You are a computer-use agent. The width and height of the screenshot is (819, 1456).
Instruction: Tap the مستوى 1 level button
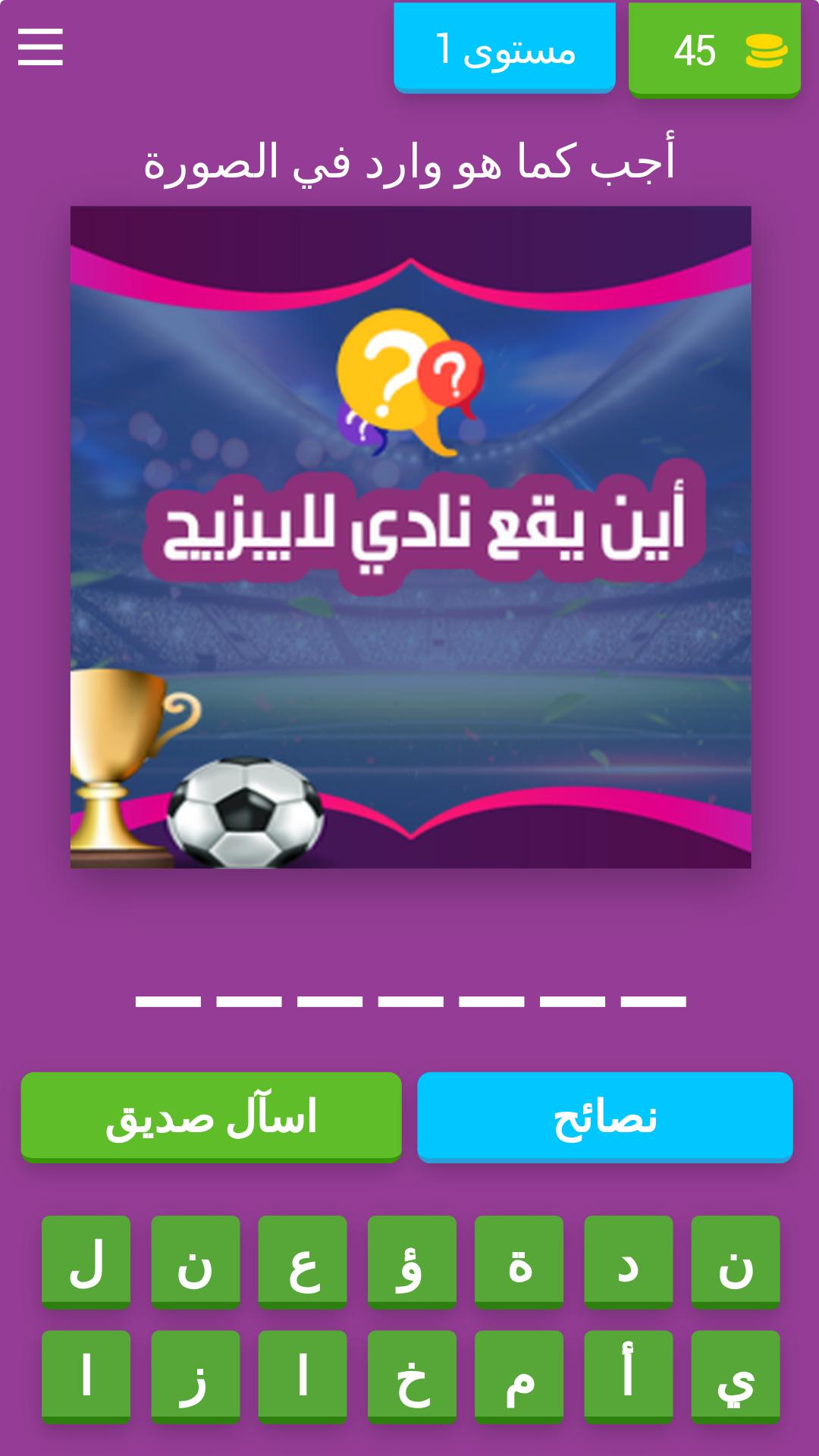coord(504,48)
